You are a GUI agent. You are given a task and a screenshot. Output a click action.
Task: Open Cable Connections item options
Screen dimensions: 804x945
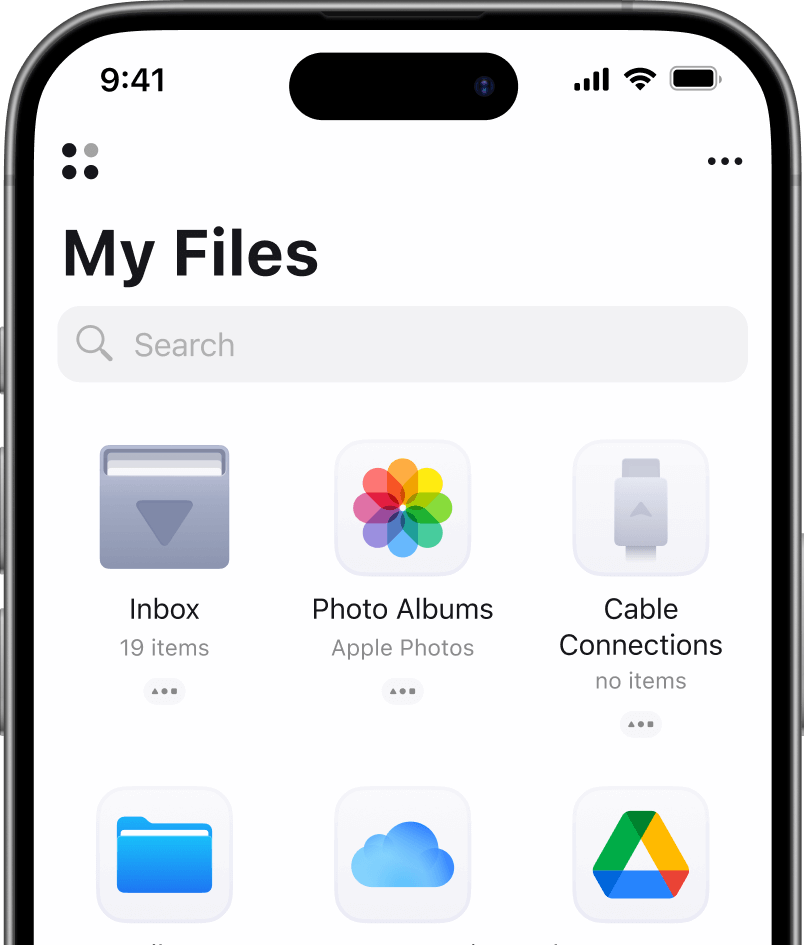(x=640, y=724)
